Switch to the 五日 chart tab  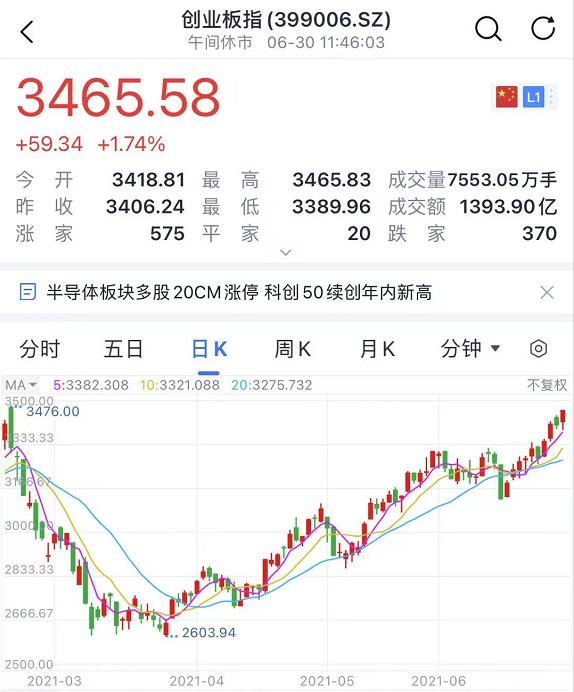[124, 349]
